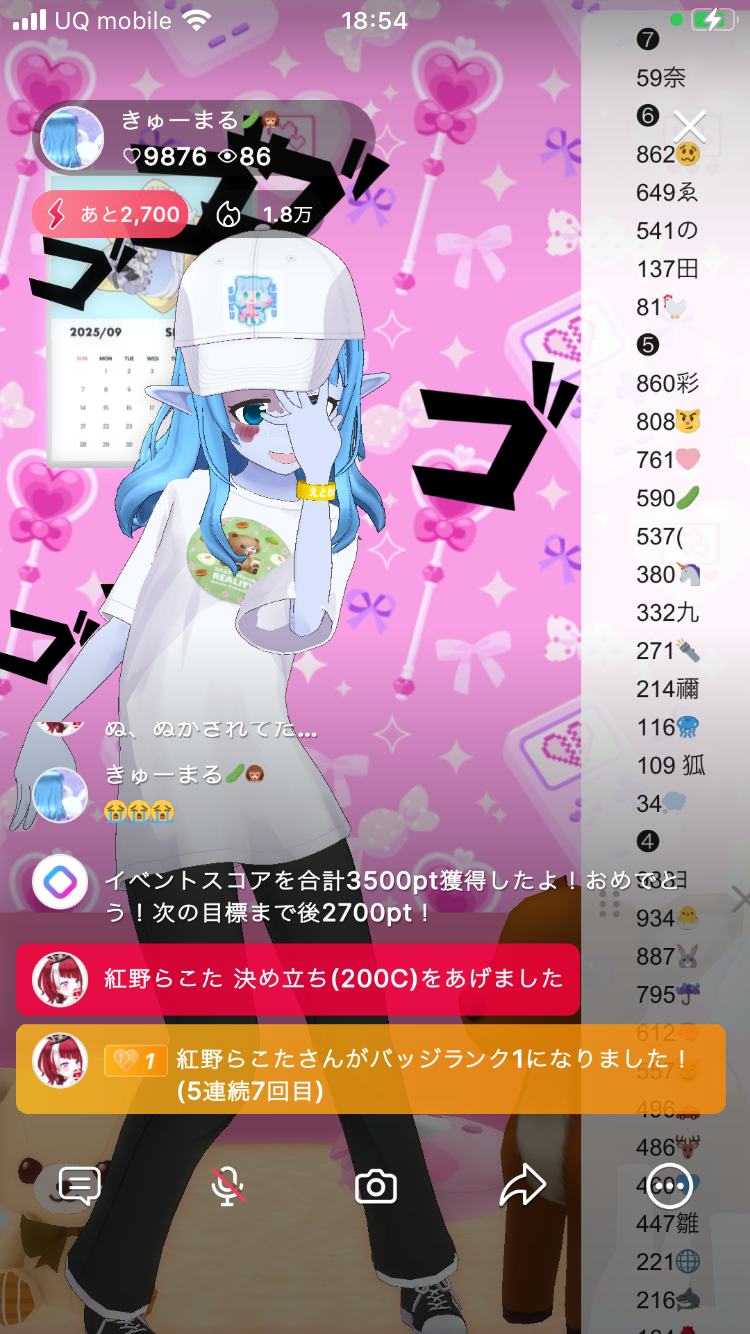Screen dimensions: 750x1334
Task: Open the more options menu
Action: [x=669, y=1186]
